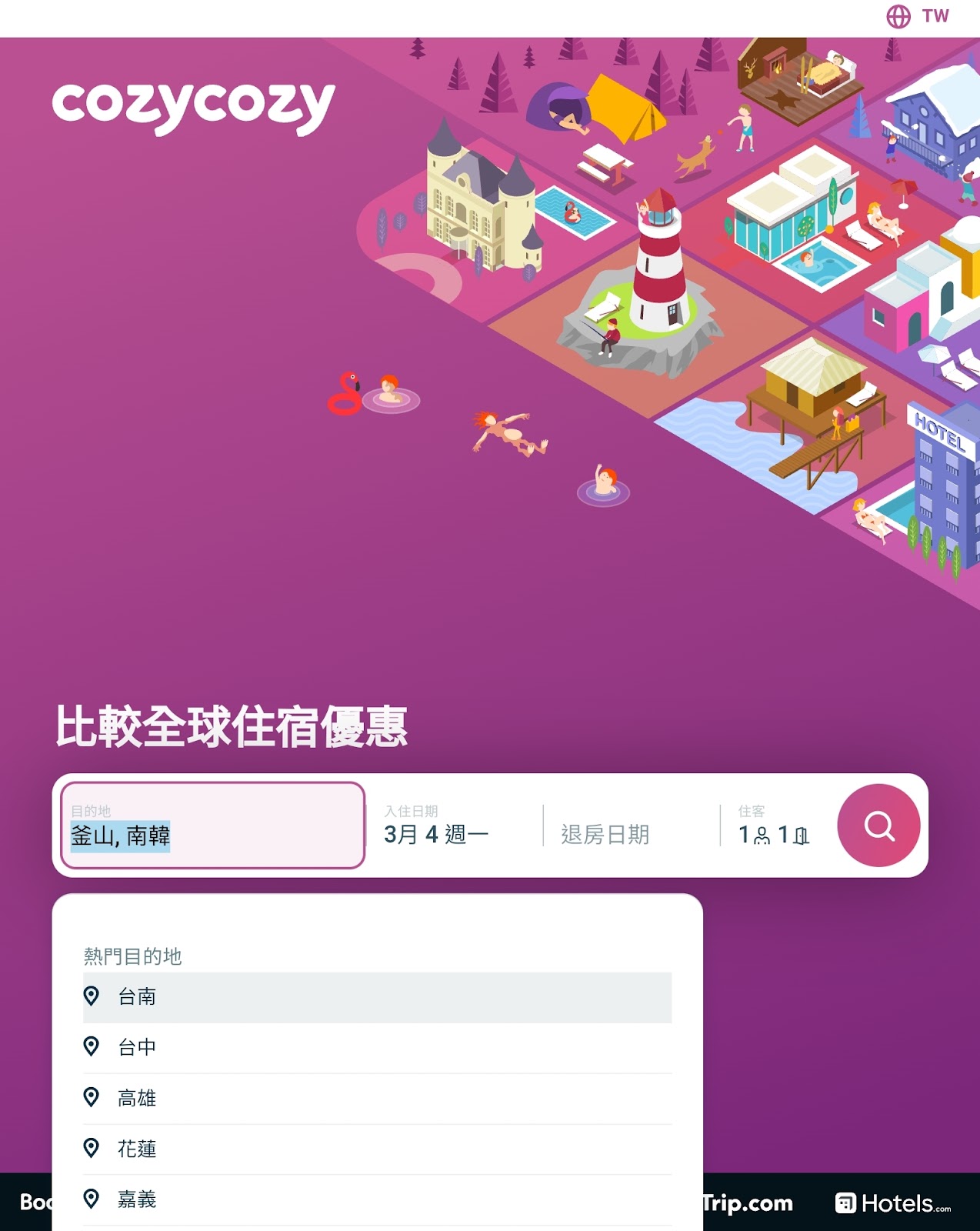
Task: Pick 高雄 as the destination
Action: pyautogui.click(x=376, y=1098)
